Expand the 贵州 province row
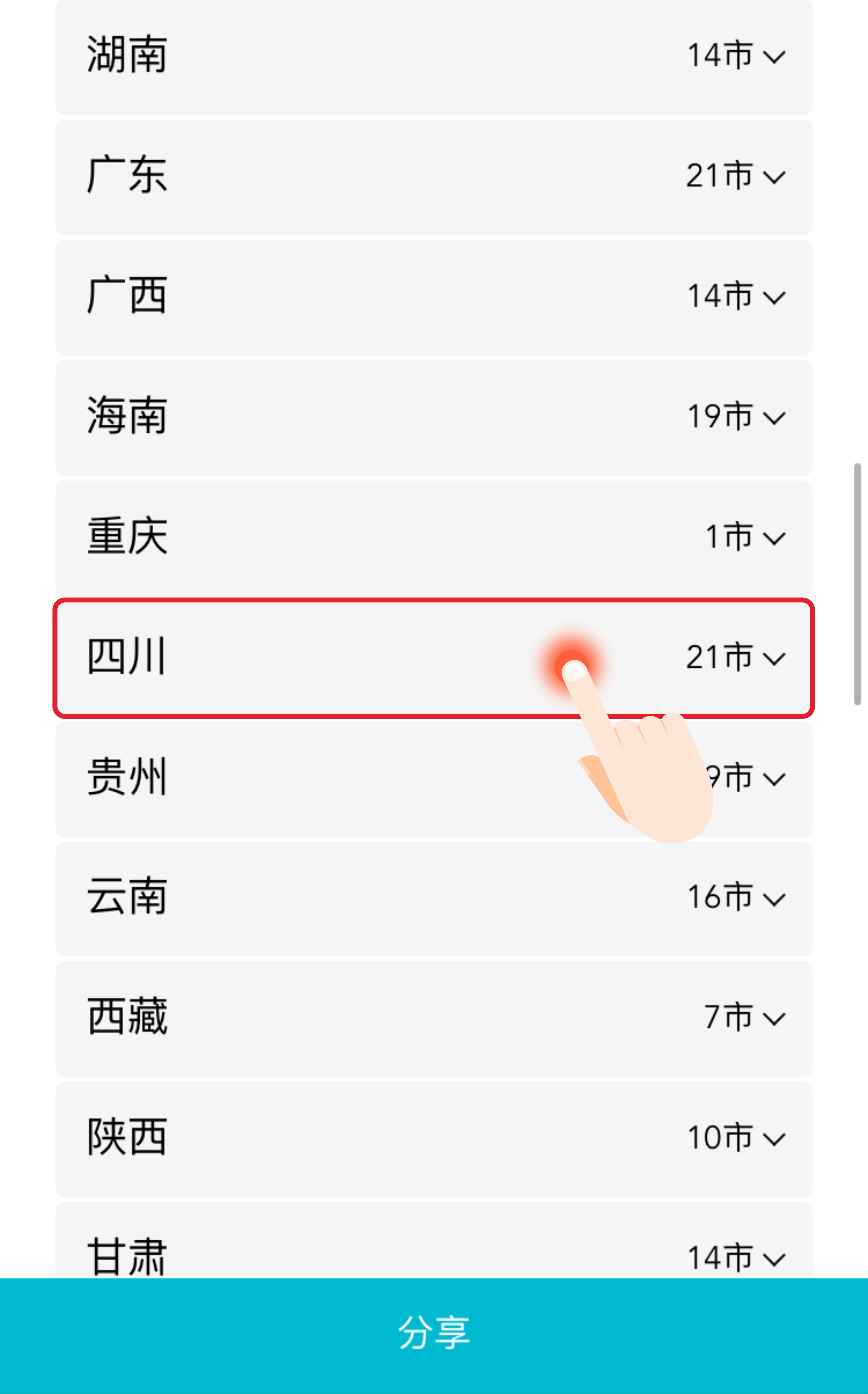This screenshot has height=1394, width=868. coord(433,779)
